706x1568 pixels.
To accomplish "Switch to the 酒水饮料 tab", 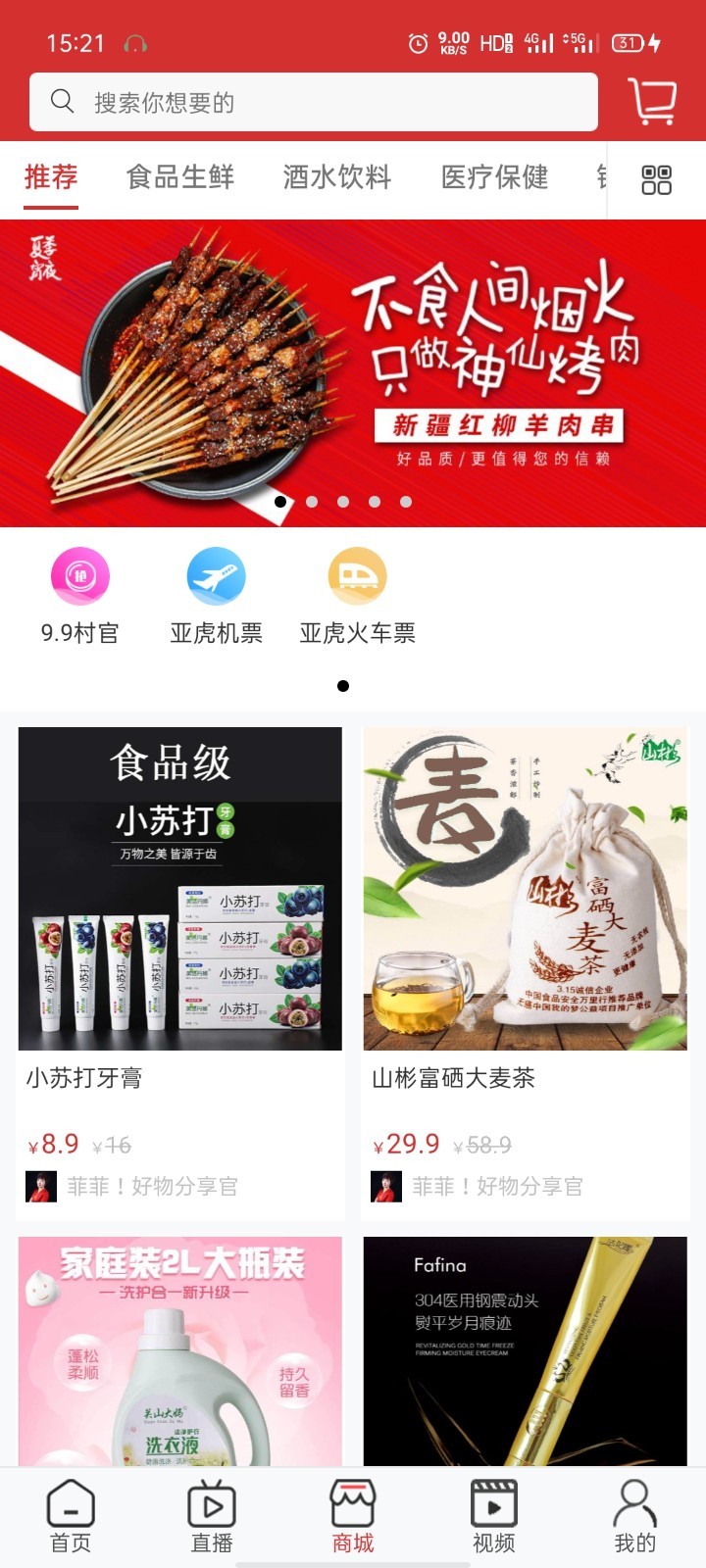I will pos(337,177).
